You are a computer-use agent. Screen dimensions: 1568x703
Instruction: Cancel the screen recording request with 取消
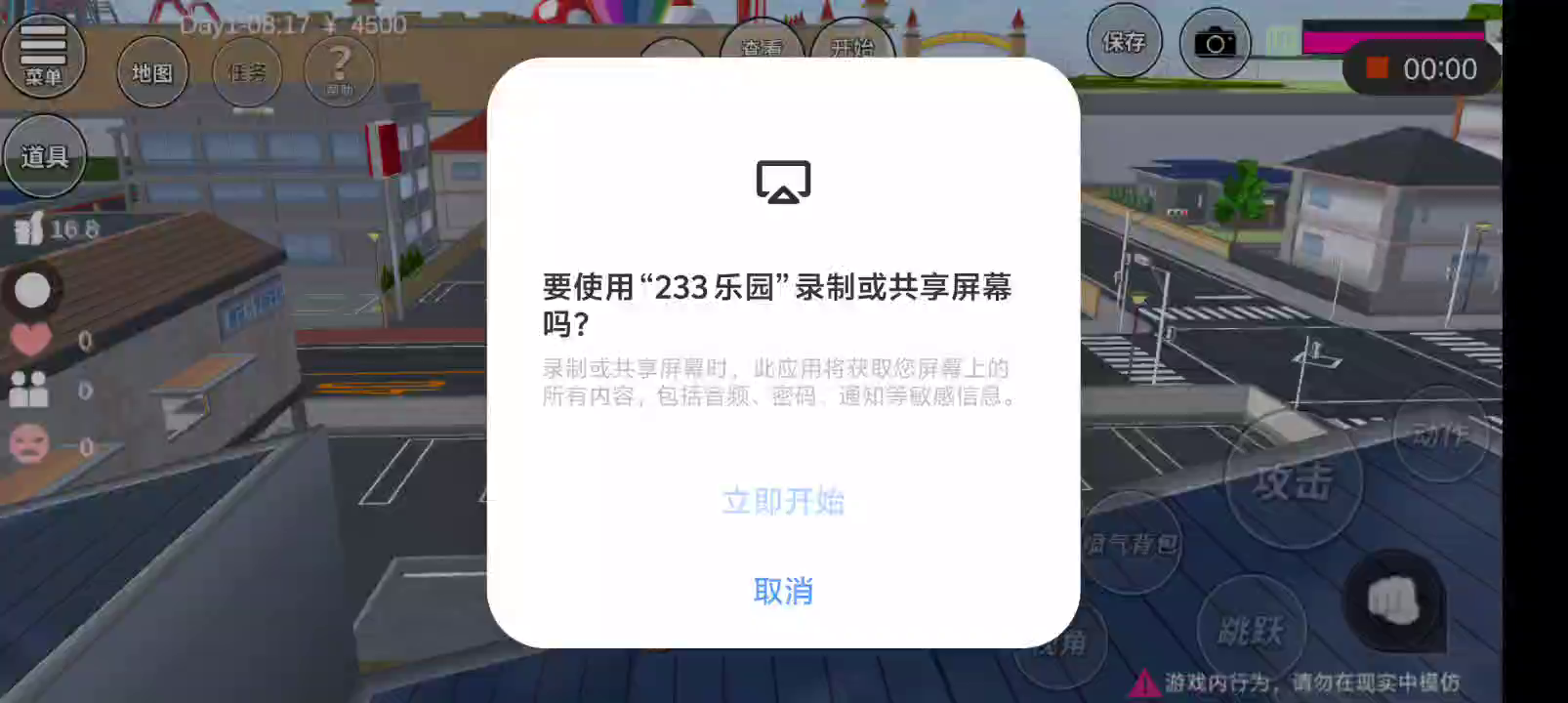click(783, 591)
